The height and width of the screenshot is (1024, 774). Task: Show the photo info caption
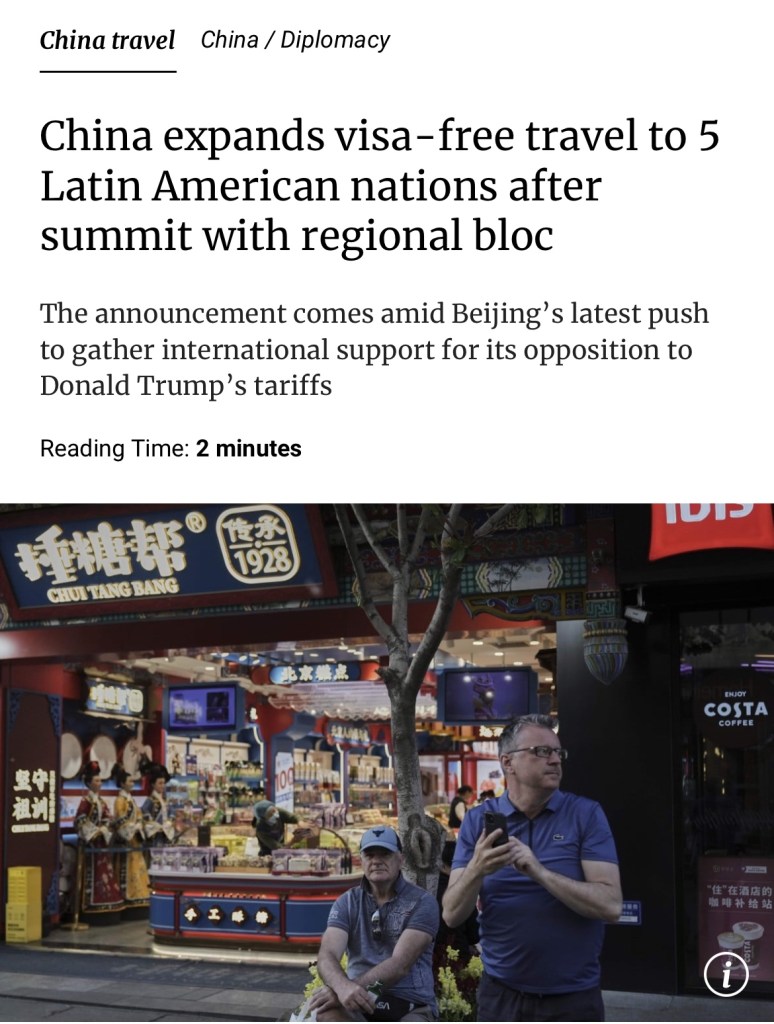pyautogui.click(x=726, y=975)
